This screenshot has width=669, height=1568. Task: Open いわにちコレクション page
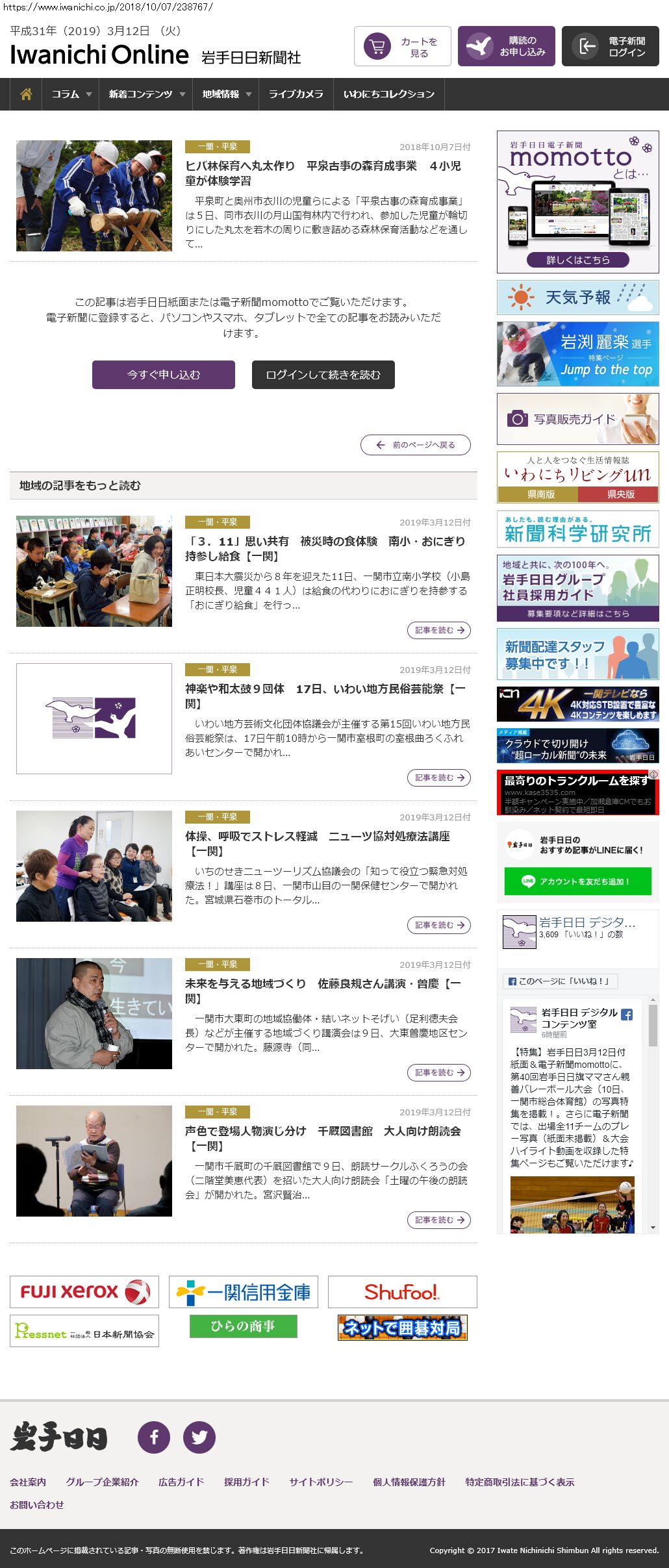[389, 94]
